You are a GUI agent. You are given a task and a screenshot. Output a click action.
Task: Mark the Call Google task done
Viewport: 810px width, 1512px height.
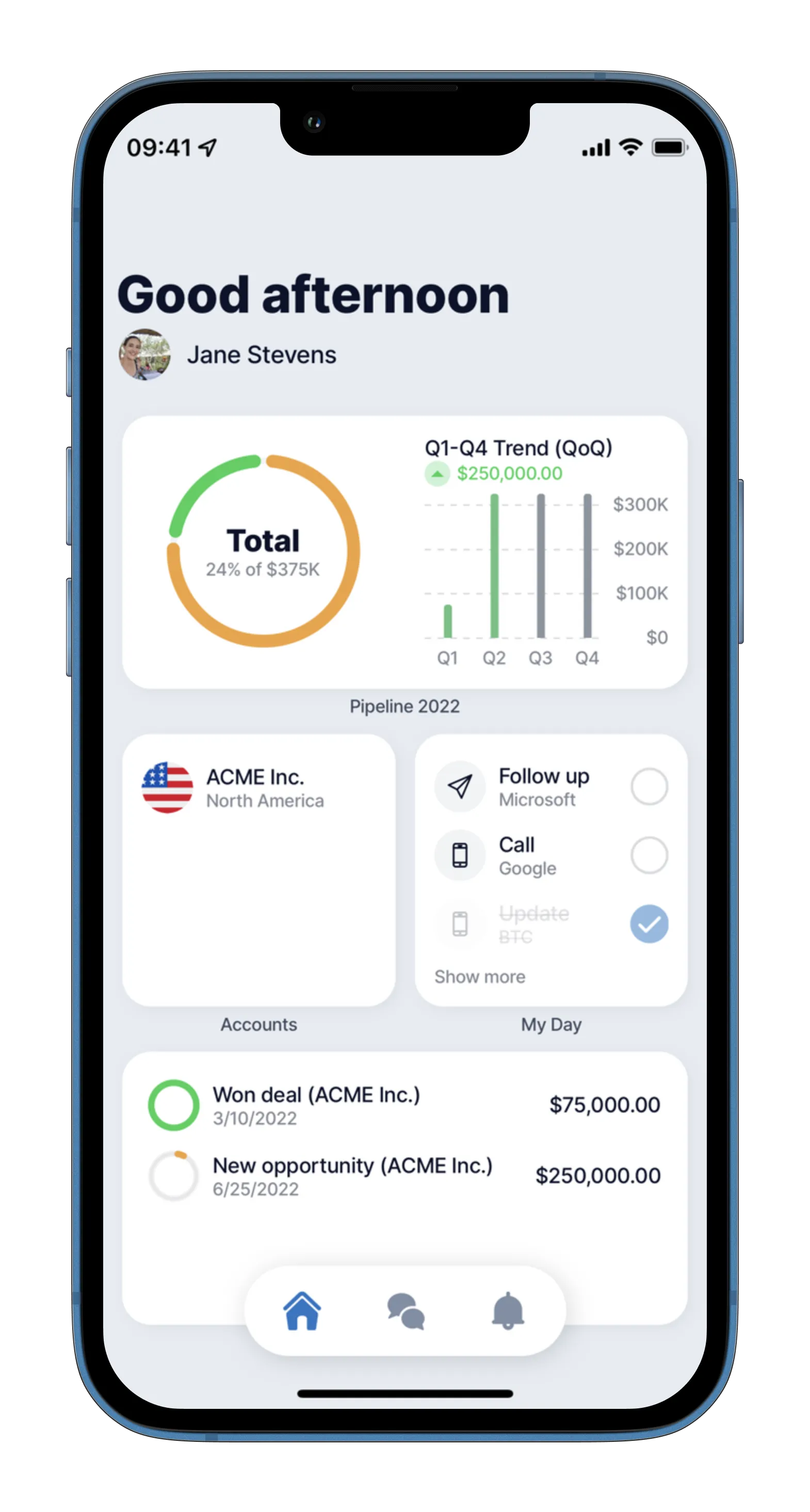tap(649, 854)
